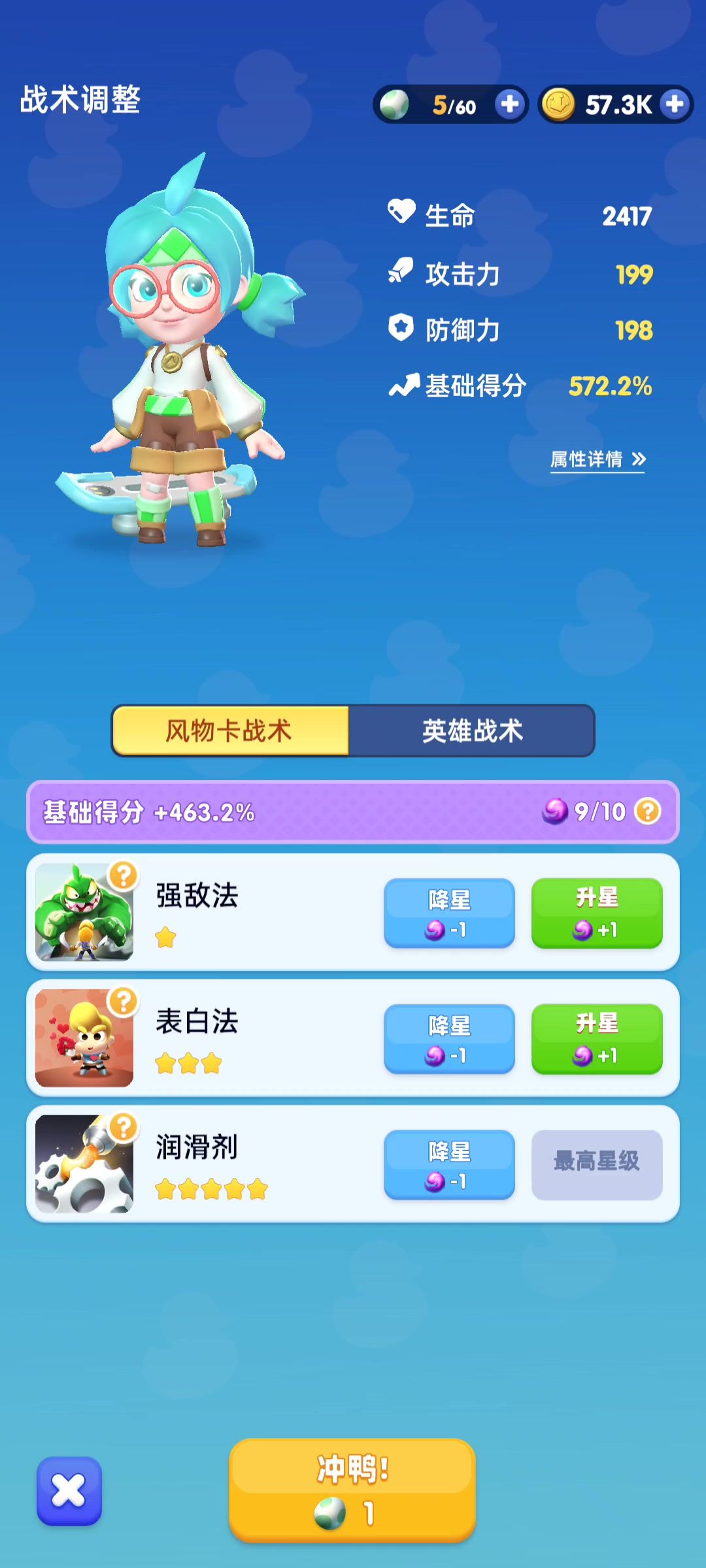Upgrade star level of 表白法
Image resolution: width=706 pixels, height=1568 pixels.
coord(596,1039)
